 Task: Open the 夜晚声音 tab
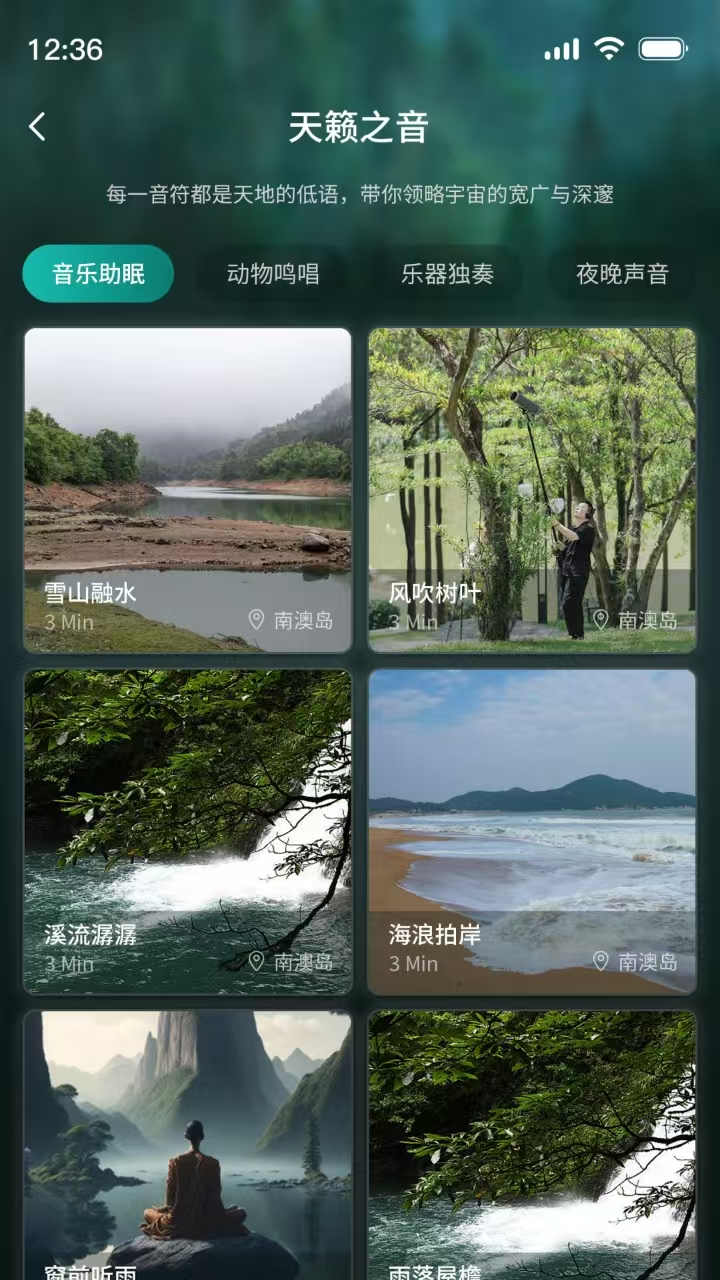coord(622,272)
